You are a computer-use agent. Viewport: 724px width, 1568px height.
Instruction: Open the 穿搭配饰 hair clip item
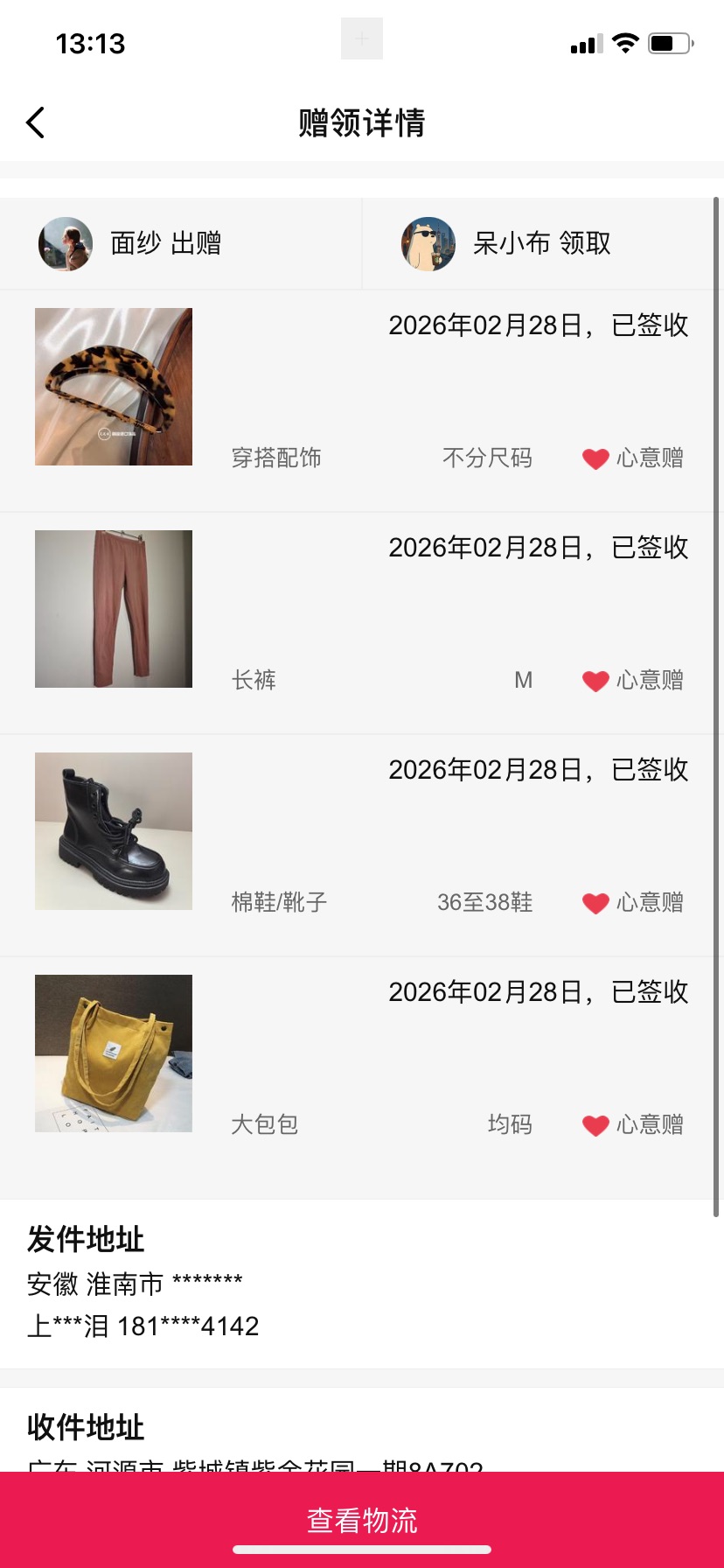pyautogui.click(x=114, y=387)
